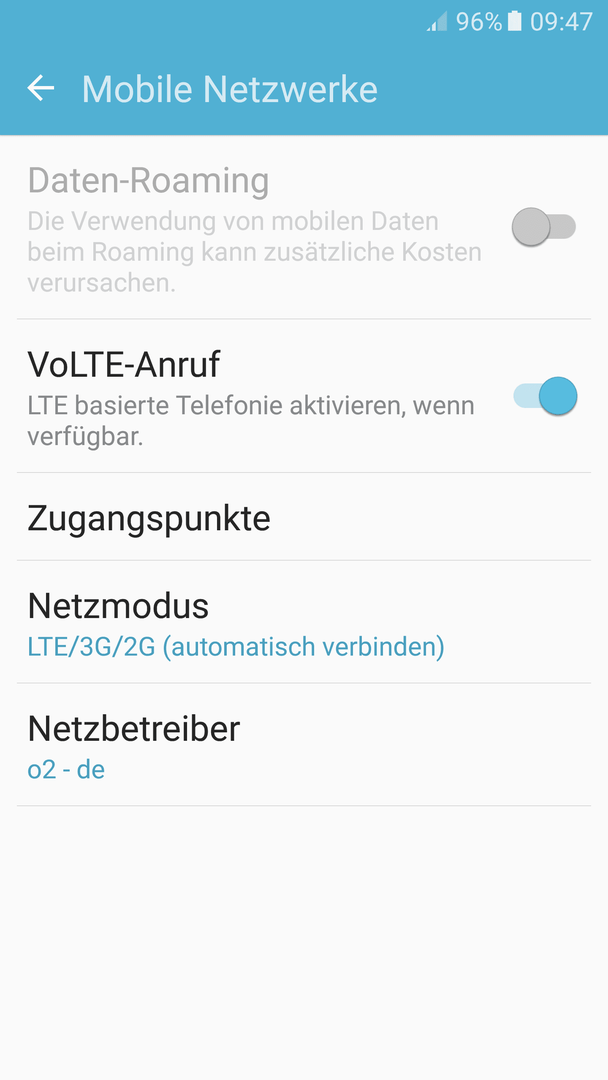Open Zugangspunkte settings
Viewport: 608px width, 1080px height.
tap(304, 517)
